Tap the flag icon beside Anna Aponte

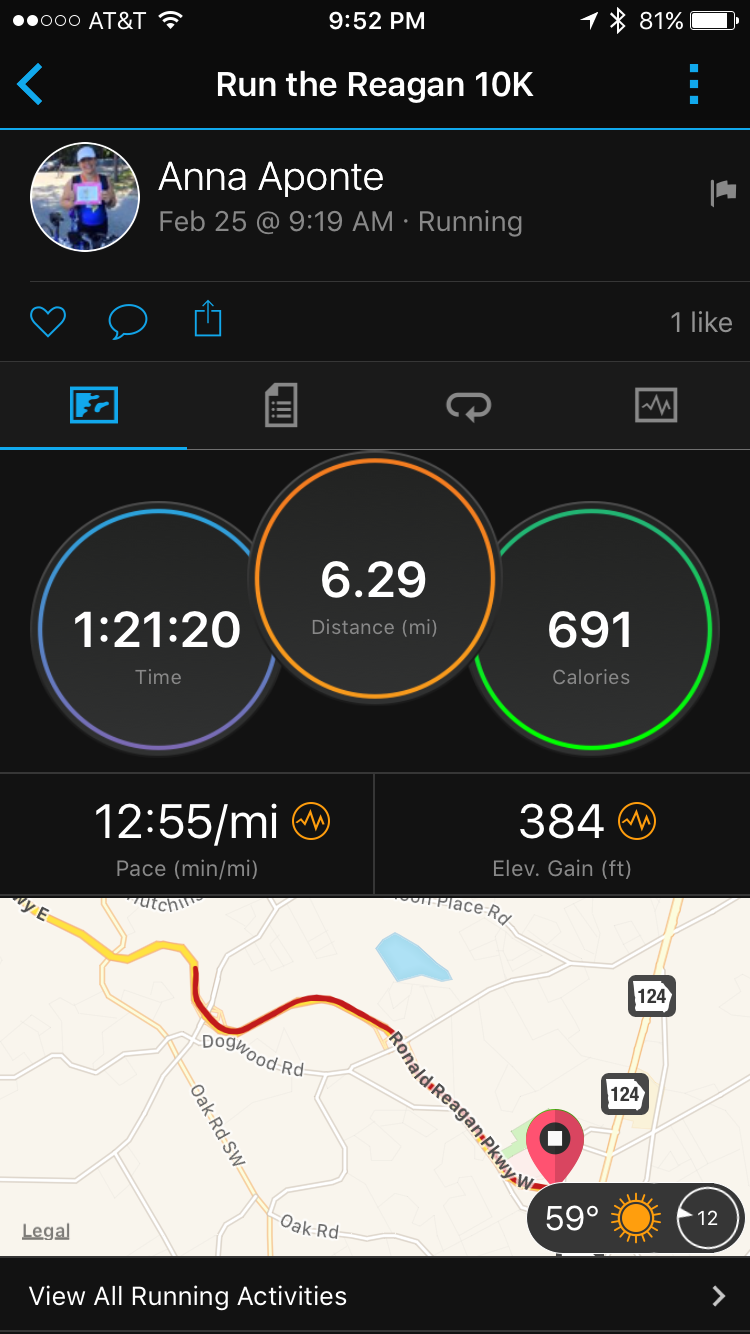point(722,192)
